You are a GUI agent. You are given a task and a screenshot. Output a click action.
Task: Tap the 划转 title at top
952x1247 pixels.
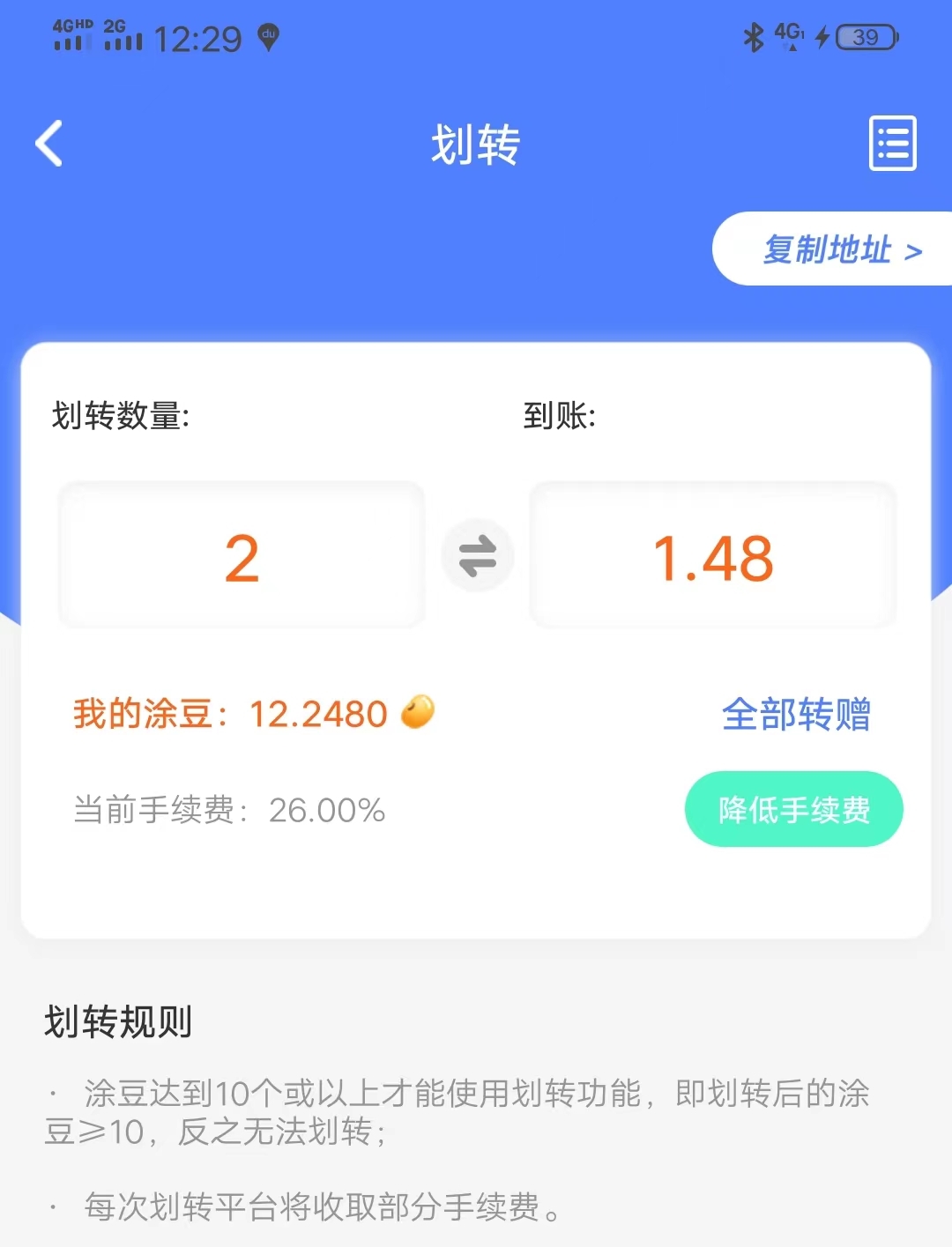(x=476, y=144)
